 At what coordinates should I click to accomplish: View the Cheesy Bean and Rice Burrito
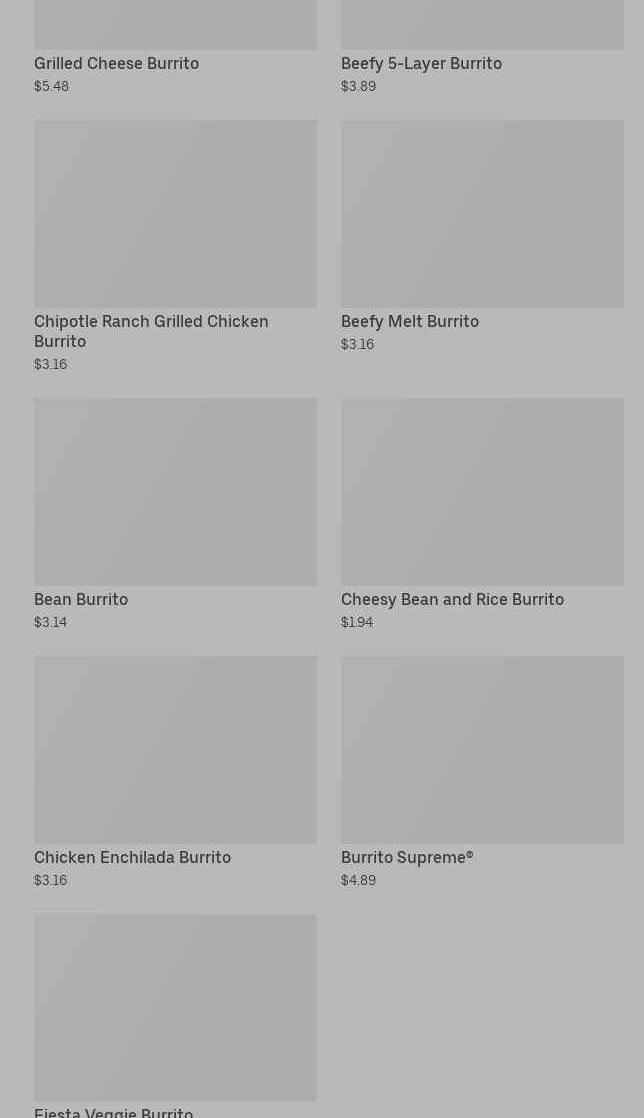482,514
